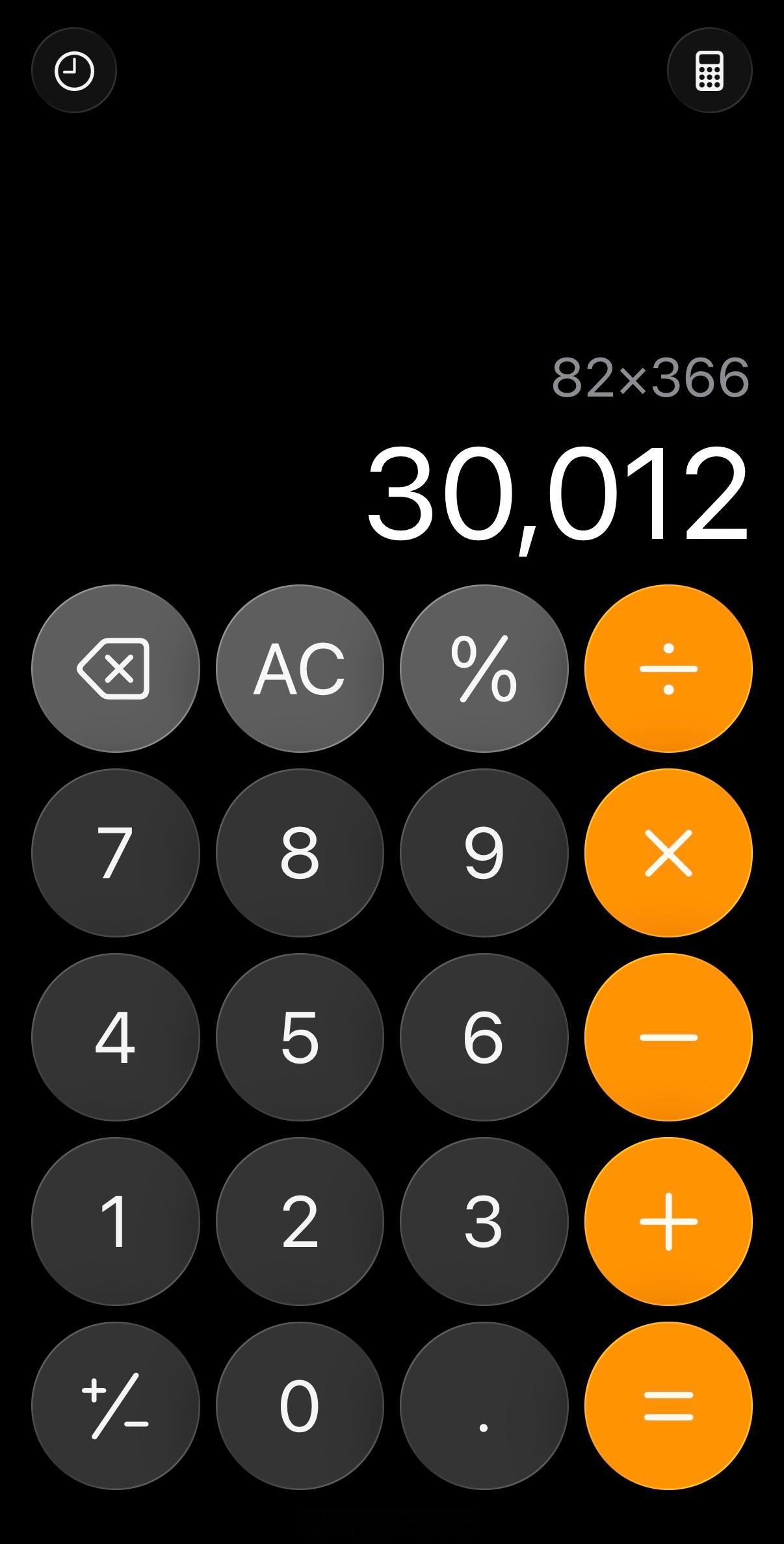This screenshot has height=1544, width=784.
Task: Open the calculator mode switcher
Action: pos(709,70)
